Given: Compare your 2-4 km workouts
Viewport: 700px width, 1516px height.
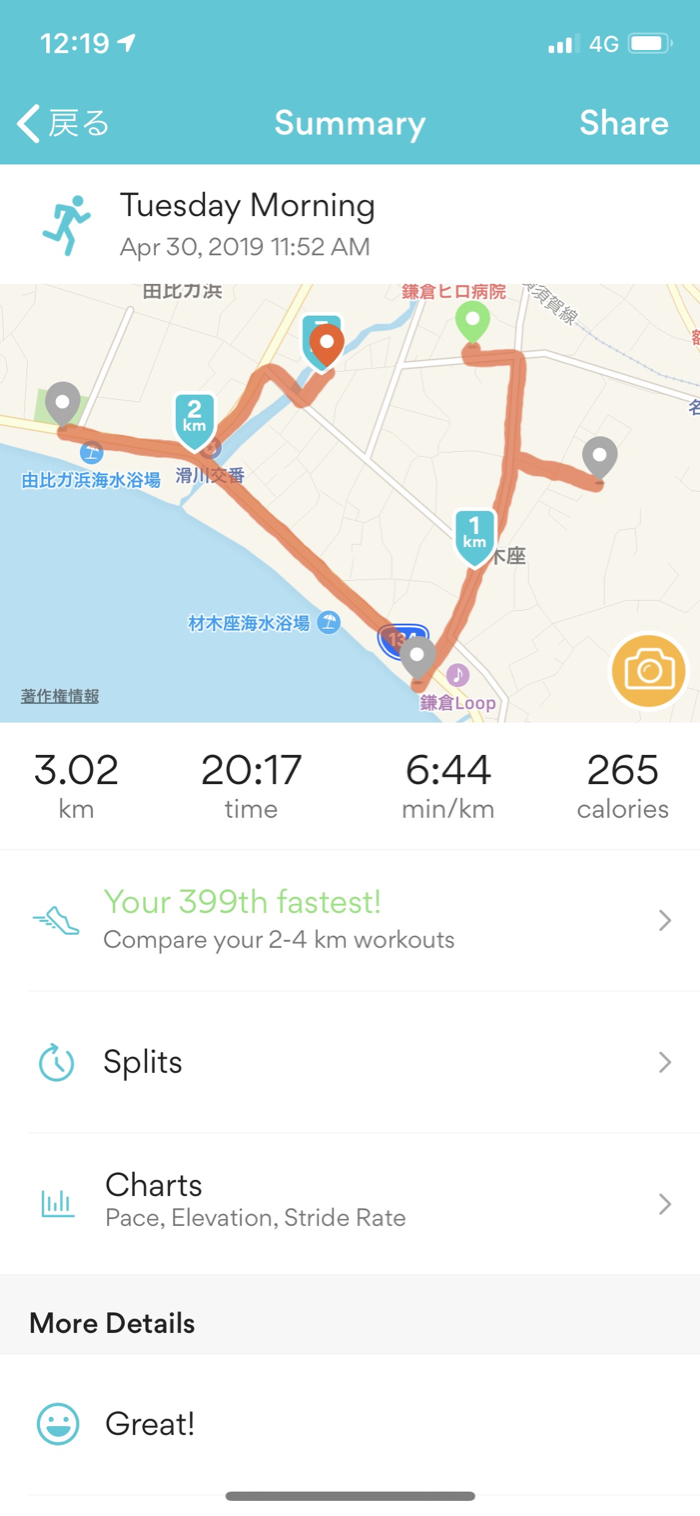Looking at the screenshot, I should click(350, 920).
